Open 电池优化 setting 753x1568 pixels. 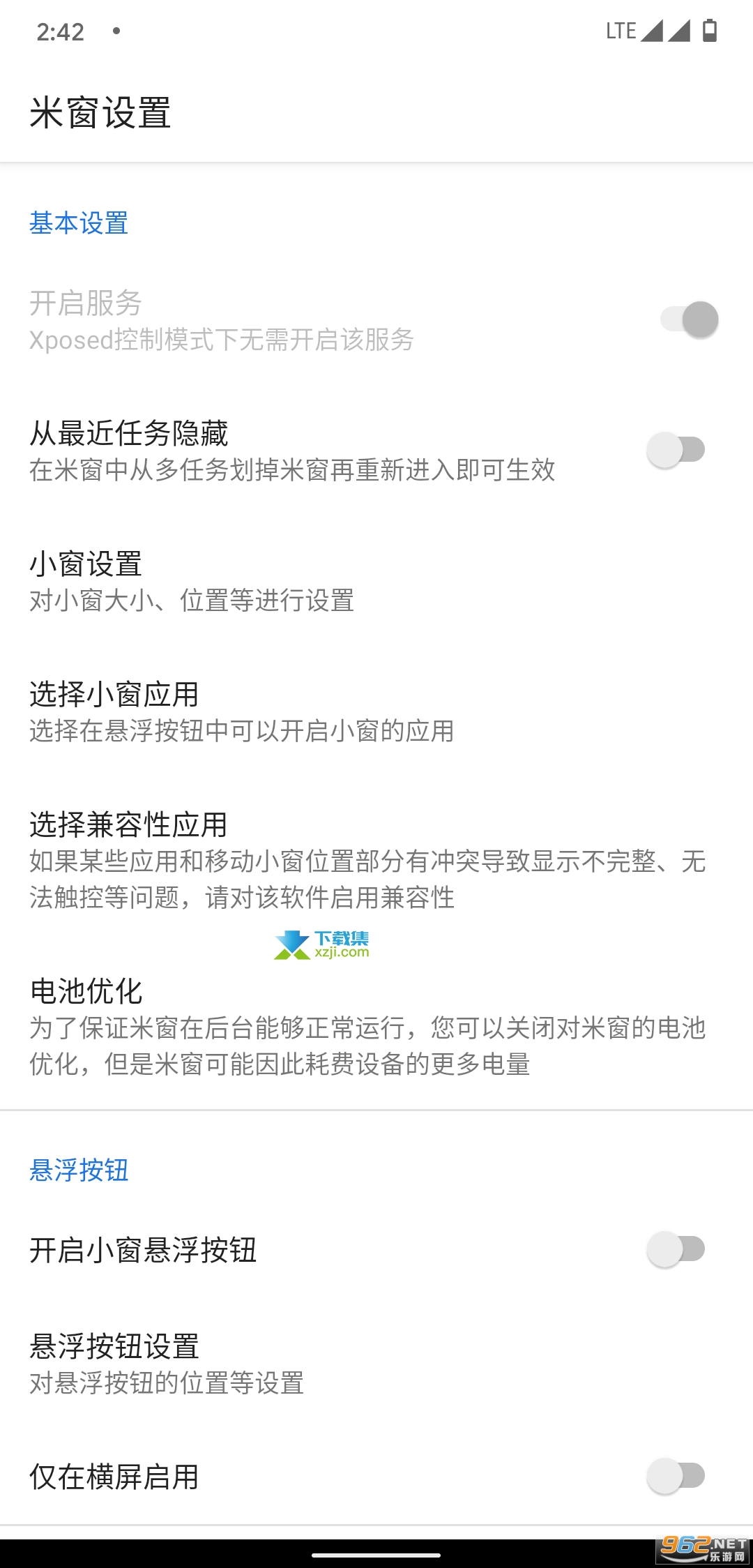(376, 1026)
